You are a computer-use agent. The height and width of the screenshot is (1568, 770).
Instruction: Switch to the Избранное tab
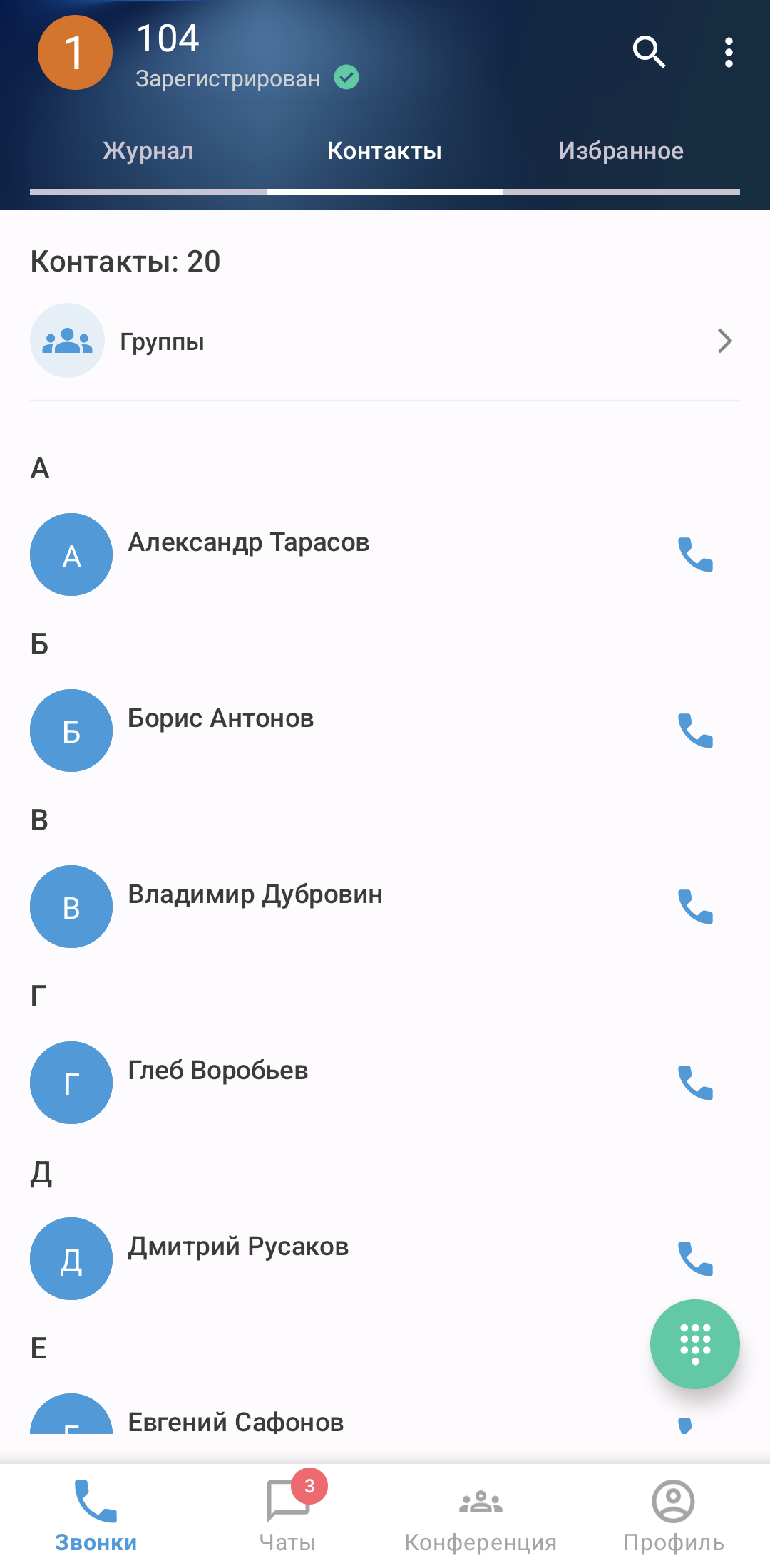[x=621, y=150]
